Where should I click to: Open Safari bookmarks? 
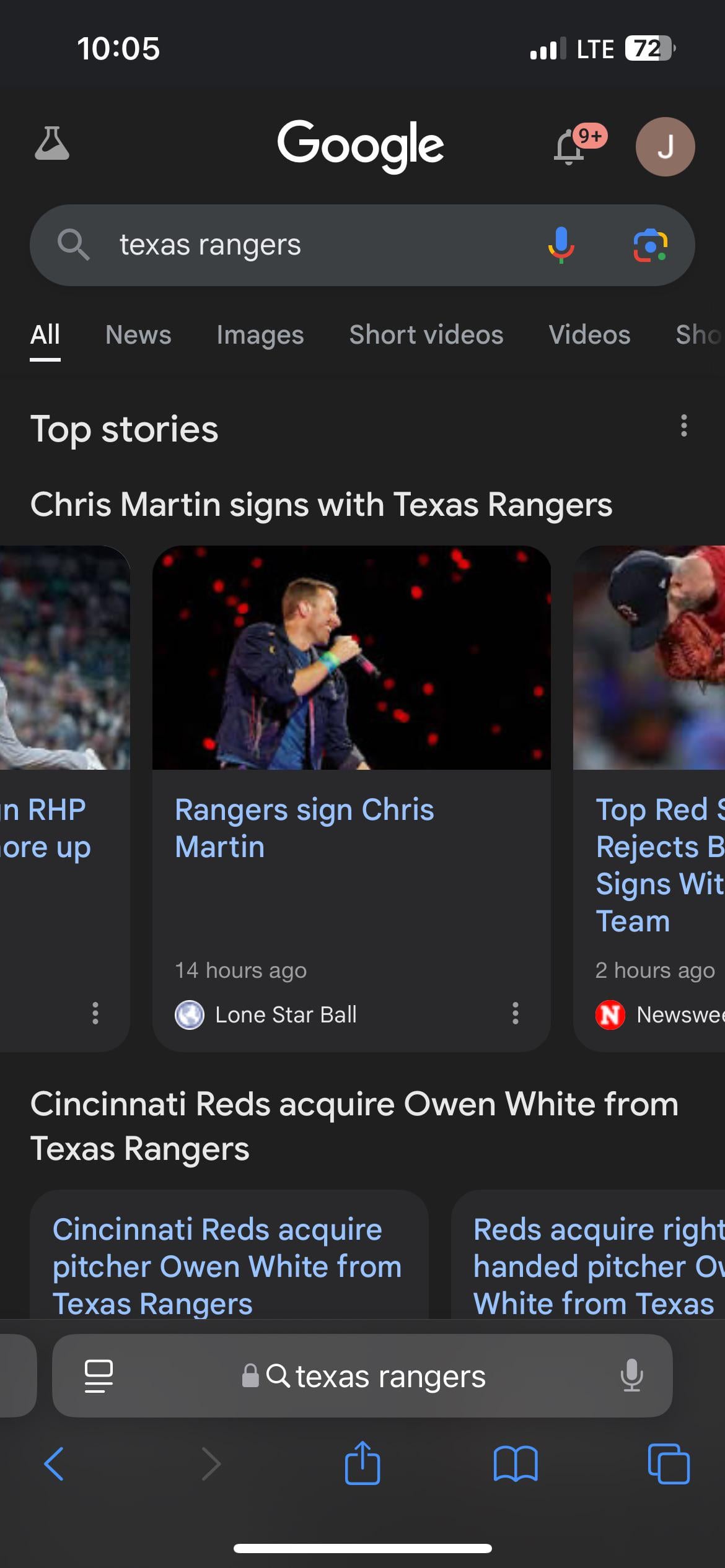516,1464
